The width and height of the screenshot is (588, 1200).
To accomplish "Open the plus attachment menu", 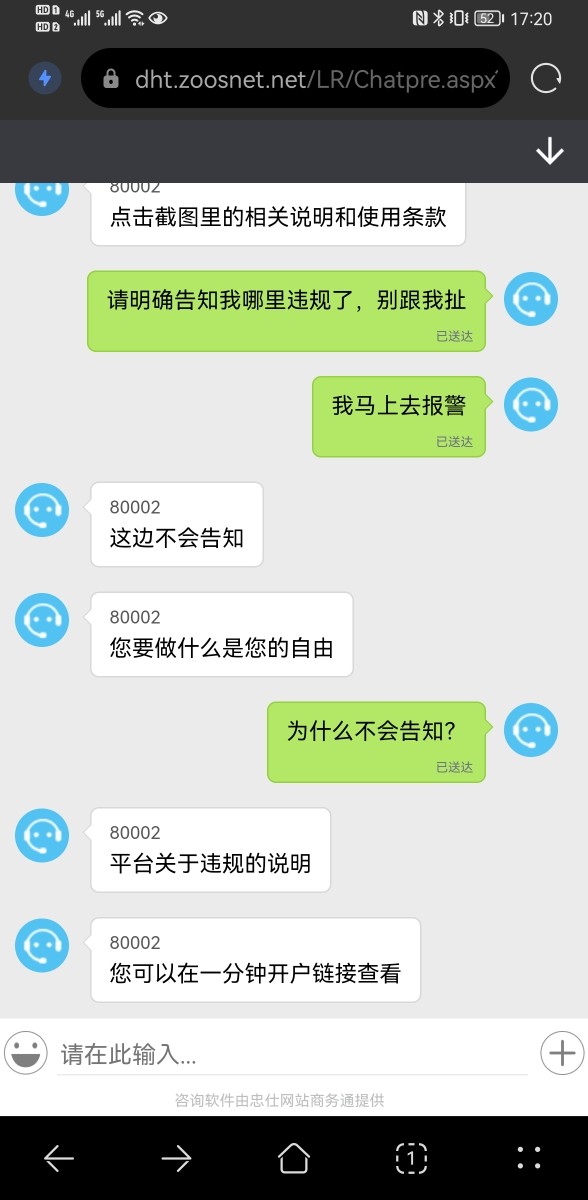I will tap(562, 1053).
